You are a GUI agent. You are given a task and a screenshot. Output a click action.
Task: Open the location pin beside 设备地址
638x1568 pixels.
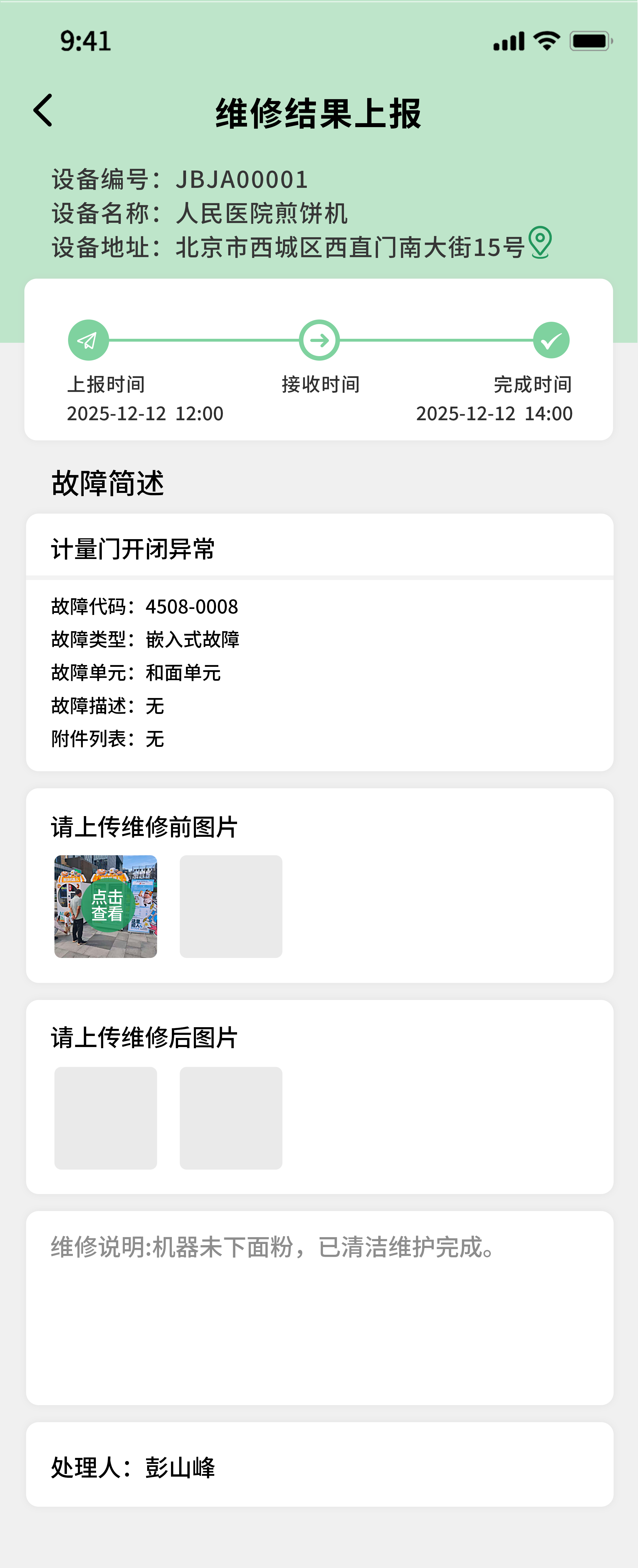[540, 242]
